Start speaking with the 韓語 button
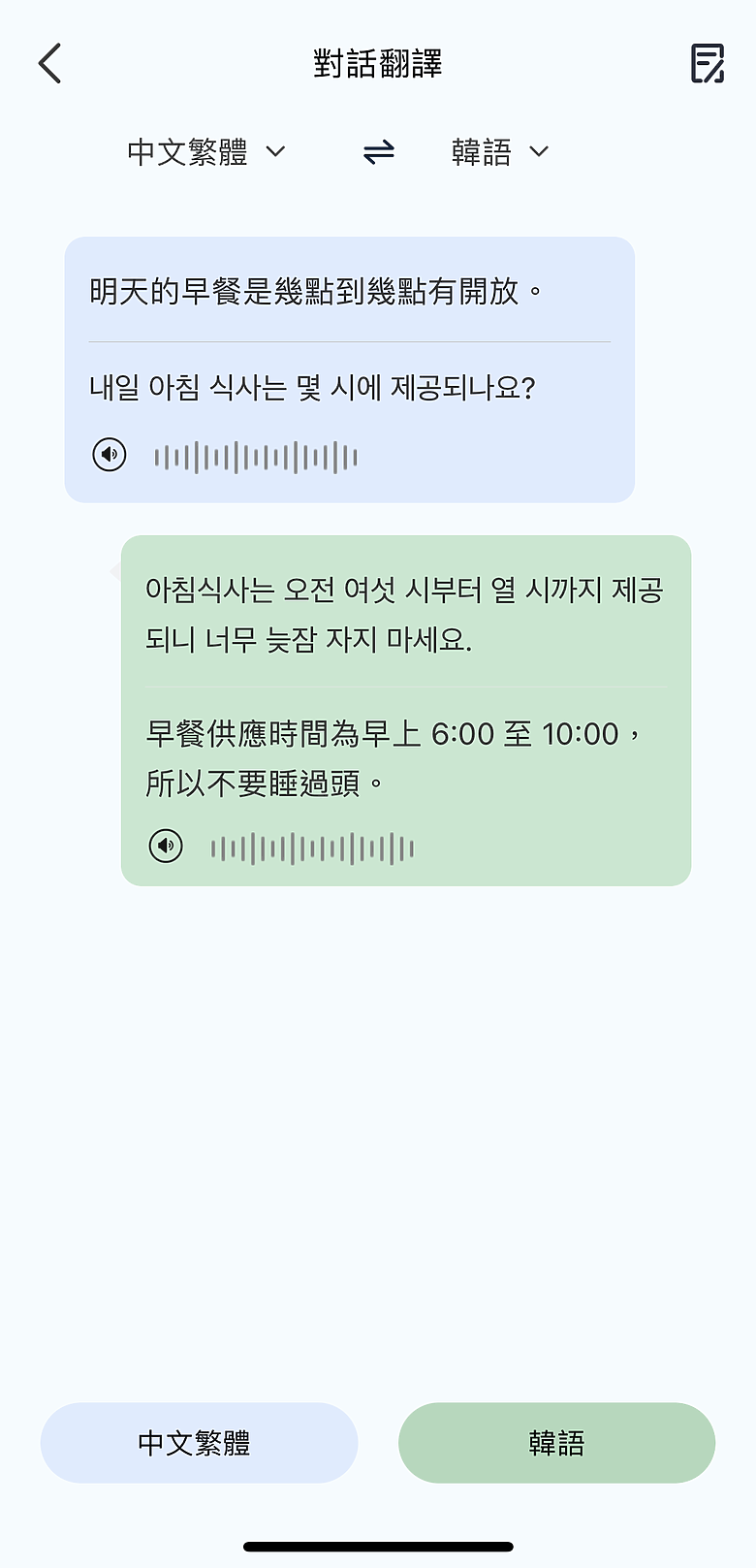 point(556,1442)
